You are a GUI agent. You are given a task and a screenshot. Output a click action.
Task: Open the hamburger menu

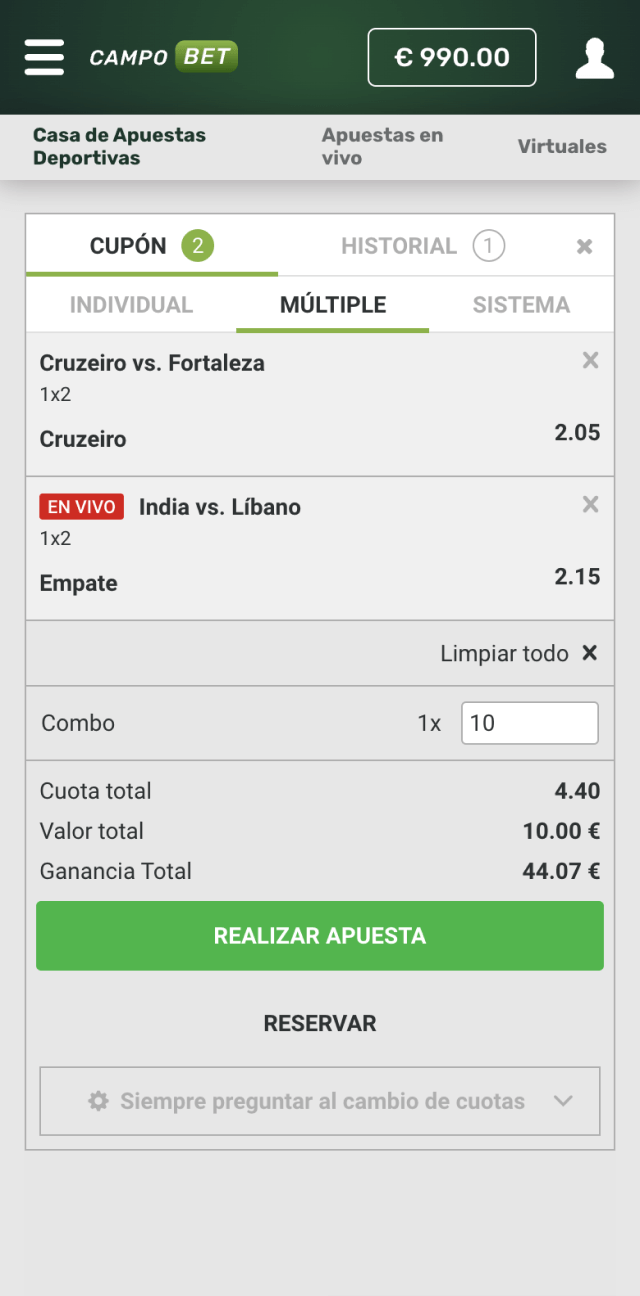[44, 57]
